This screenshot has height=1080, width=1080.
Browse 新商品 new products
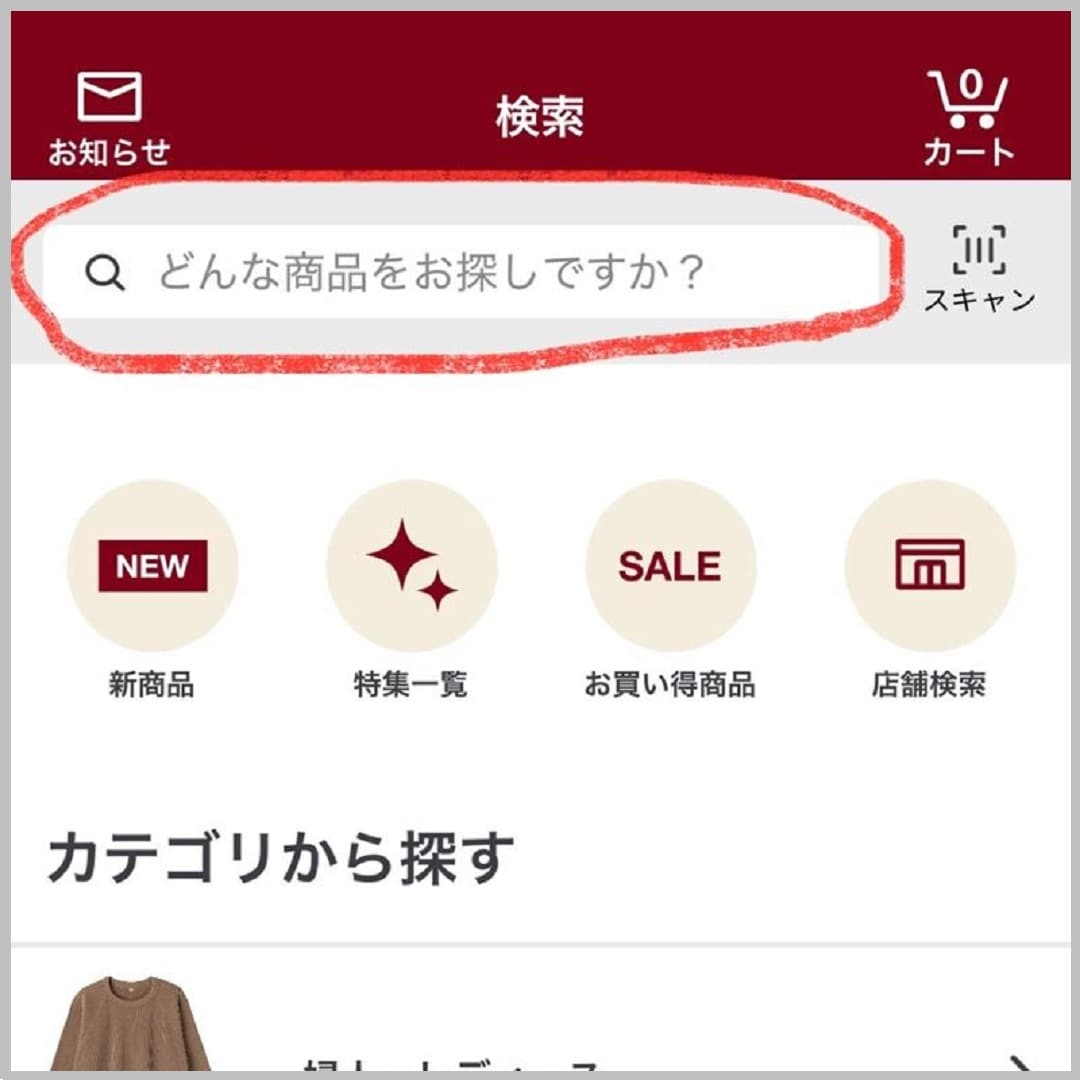(x=152, y=566)
